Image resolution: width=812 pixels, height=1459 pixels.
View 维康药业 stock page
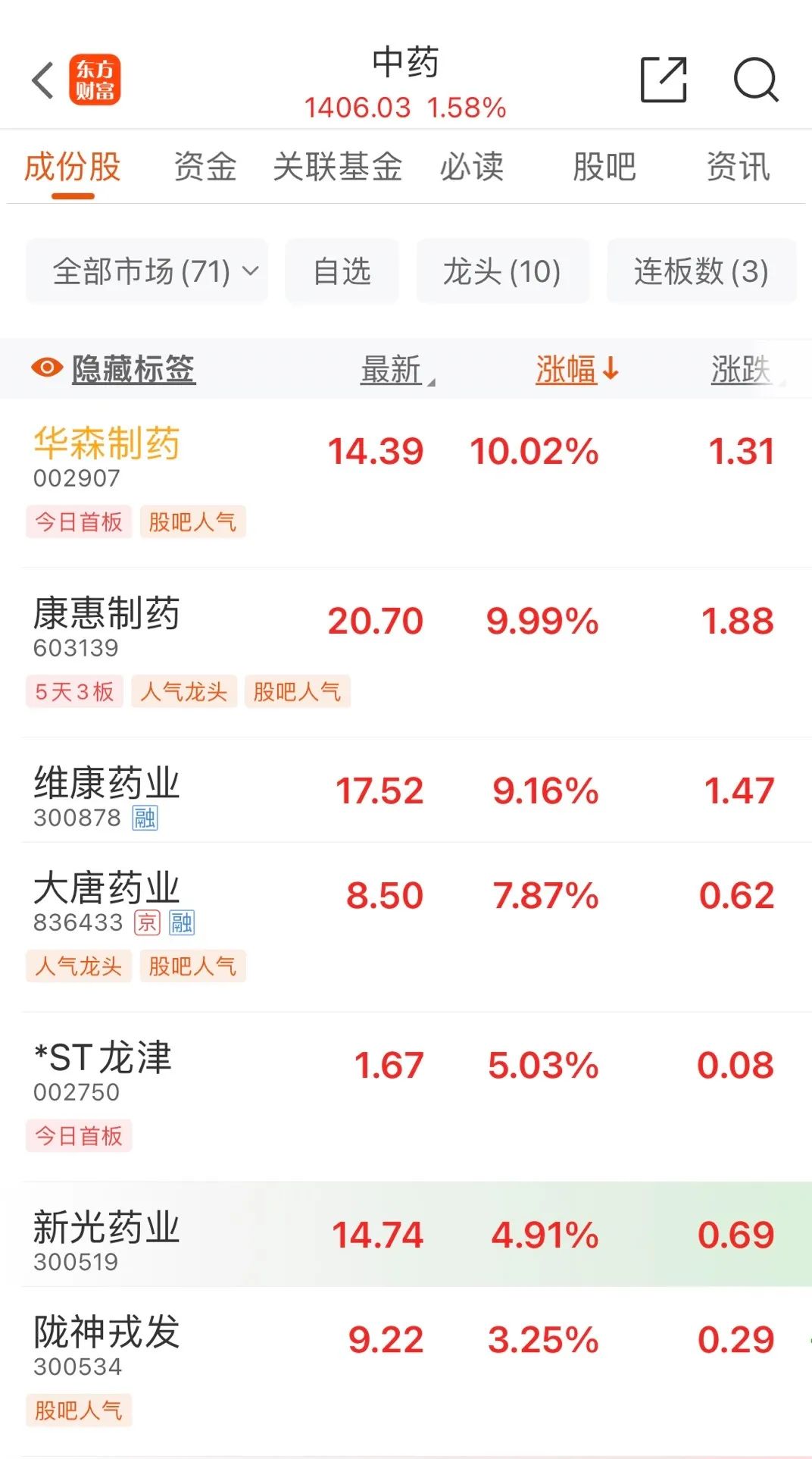107,784
